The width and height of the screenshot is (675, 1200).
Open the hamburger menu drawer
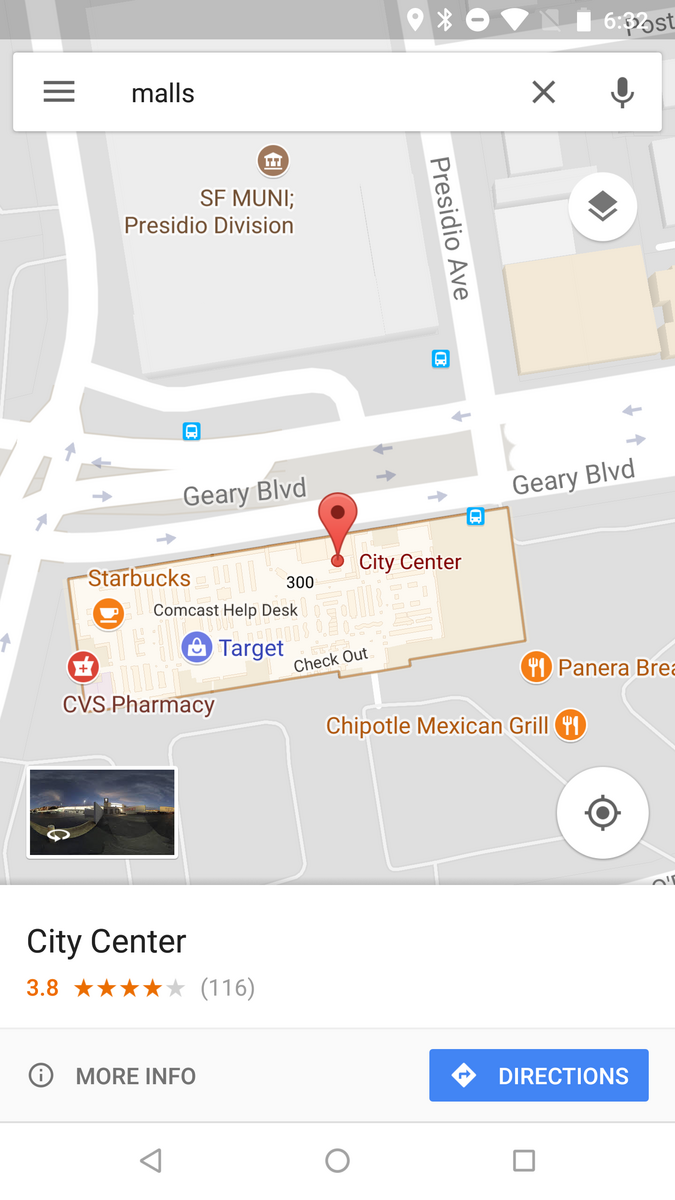point(59,92)
